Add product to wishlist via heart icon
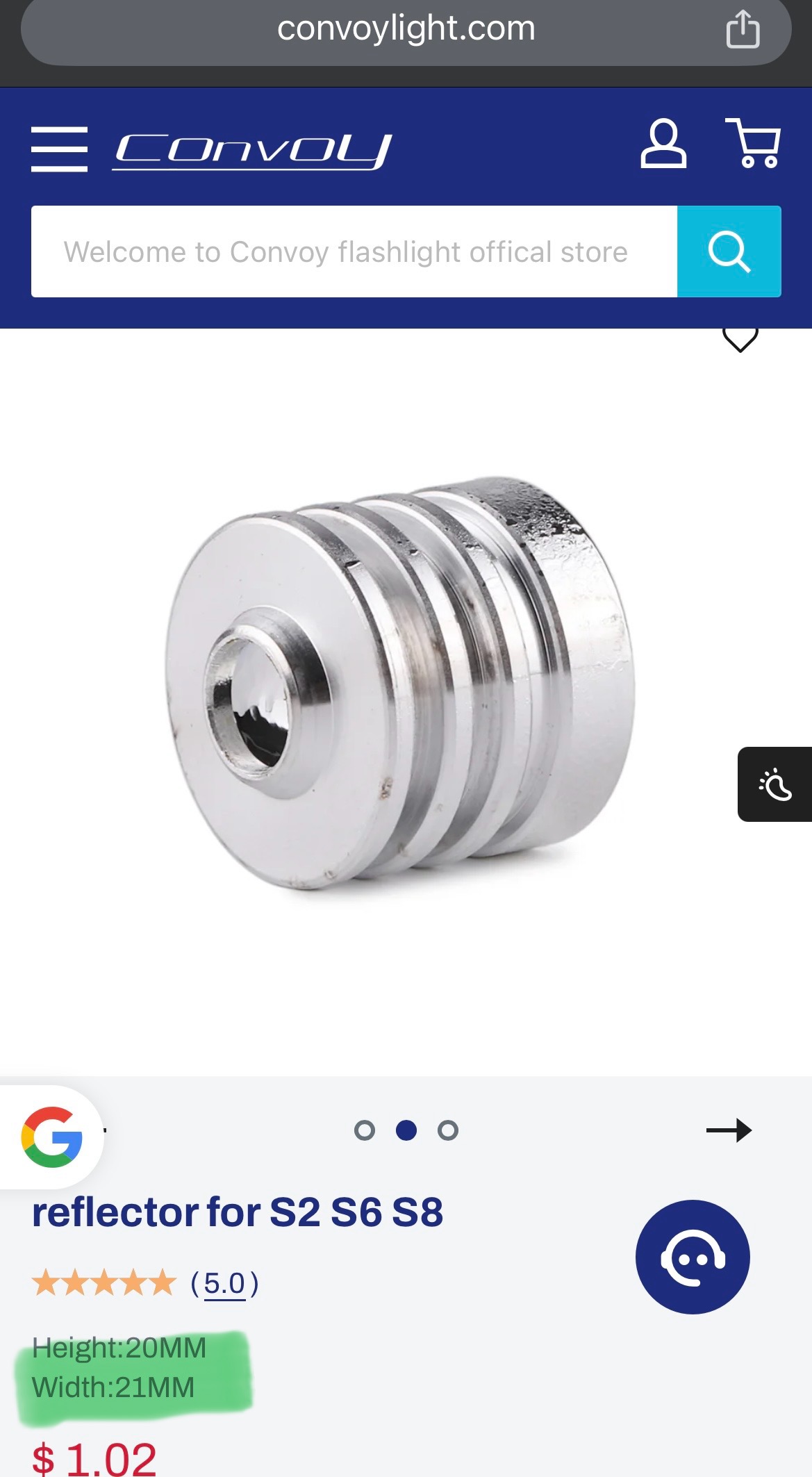The height and width of the screenshot is (1477, 812). click(x=740, y=339)
